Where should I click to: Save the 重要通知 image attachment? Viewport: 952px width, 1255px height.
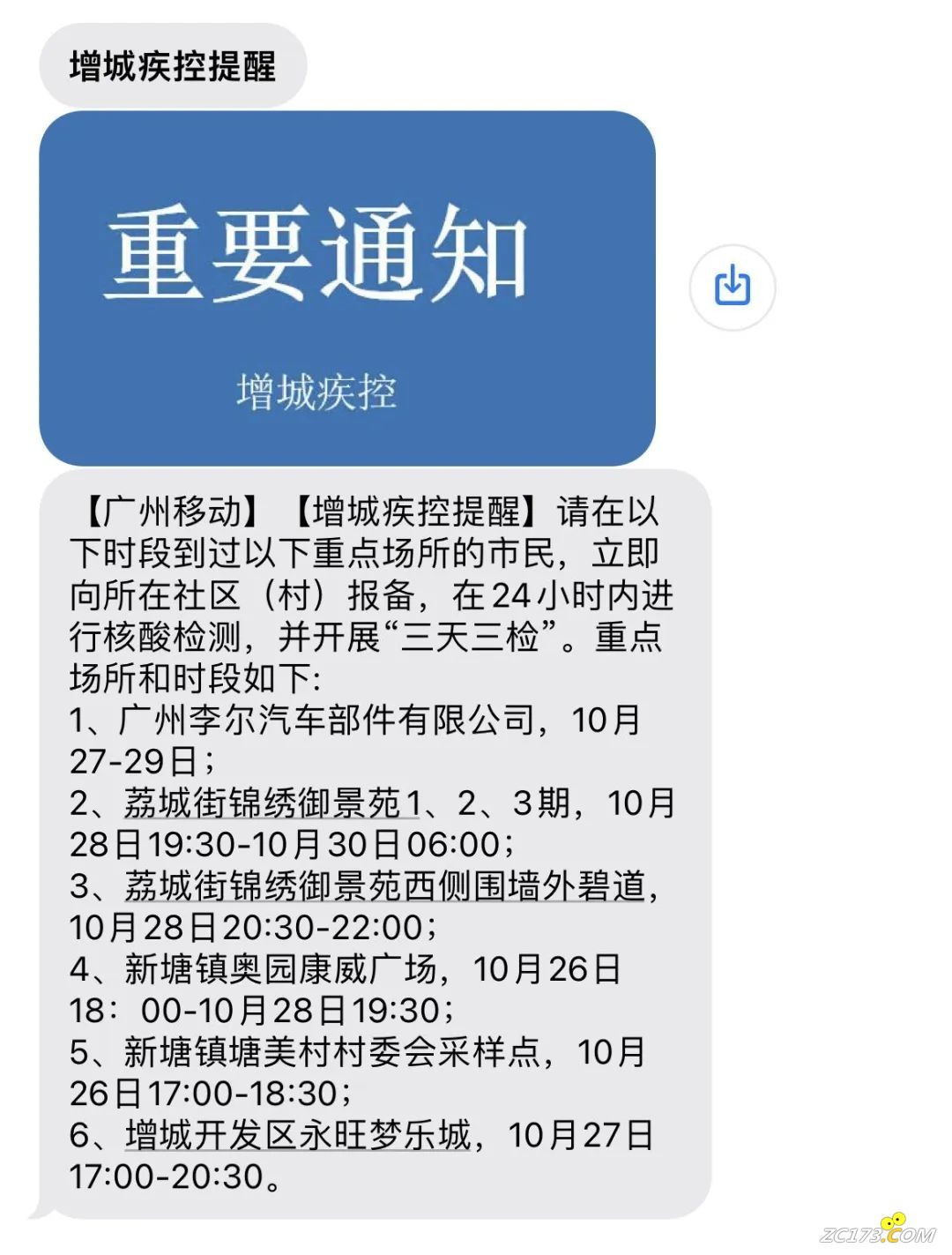(732, 287)
